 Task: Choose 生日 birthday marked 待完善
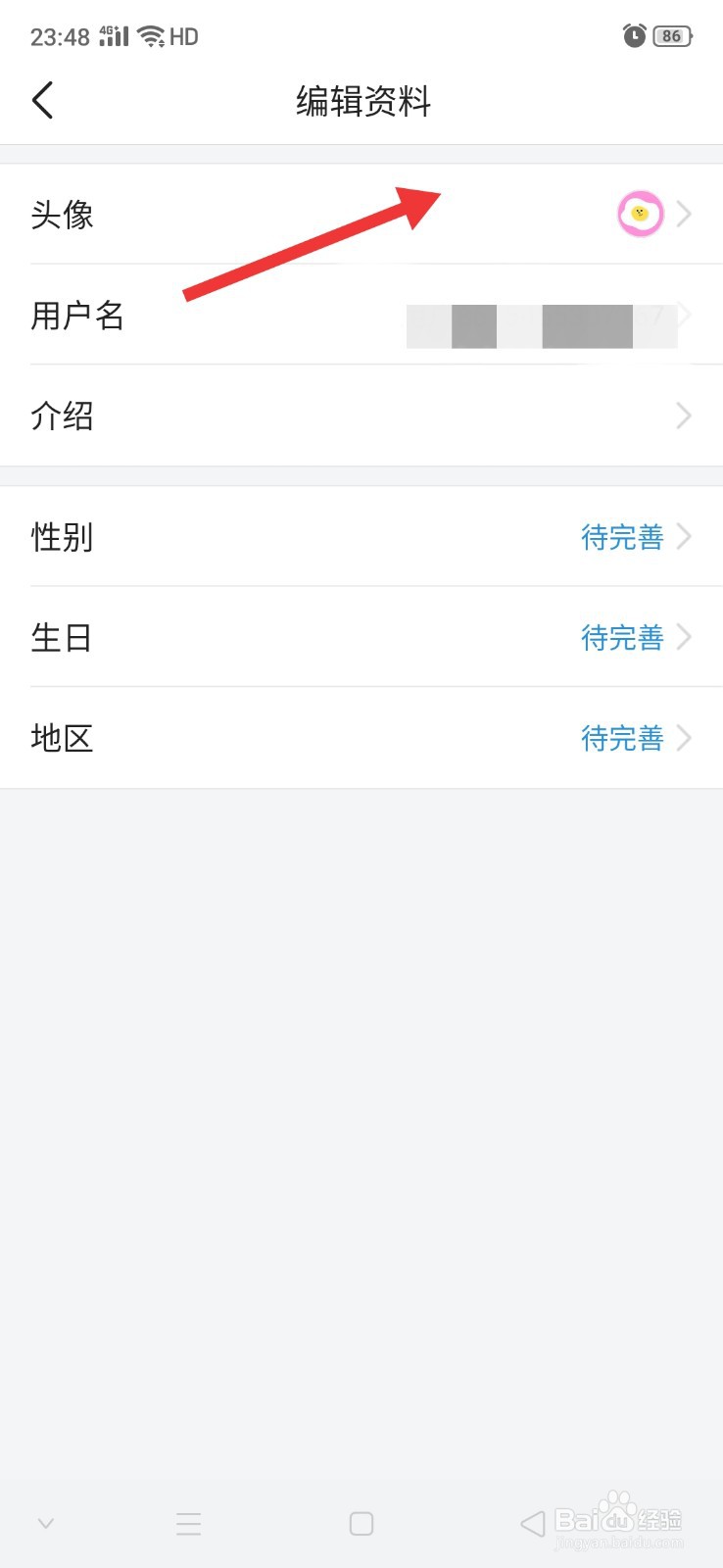(x=361, y=638)
